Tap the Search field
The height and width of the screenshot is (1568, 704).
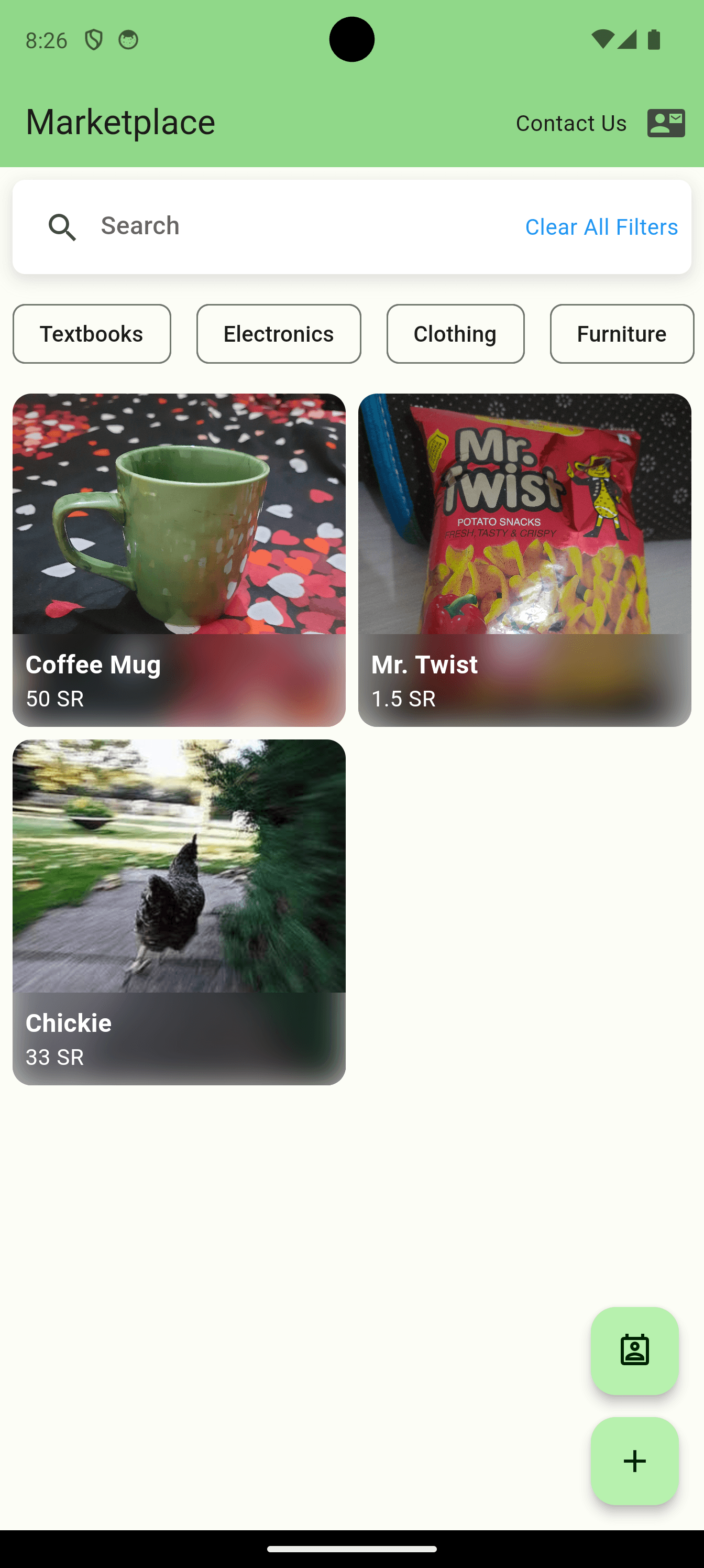point(304,226)
